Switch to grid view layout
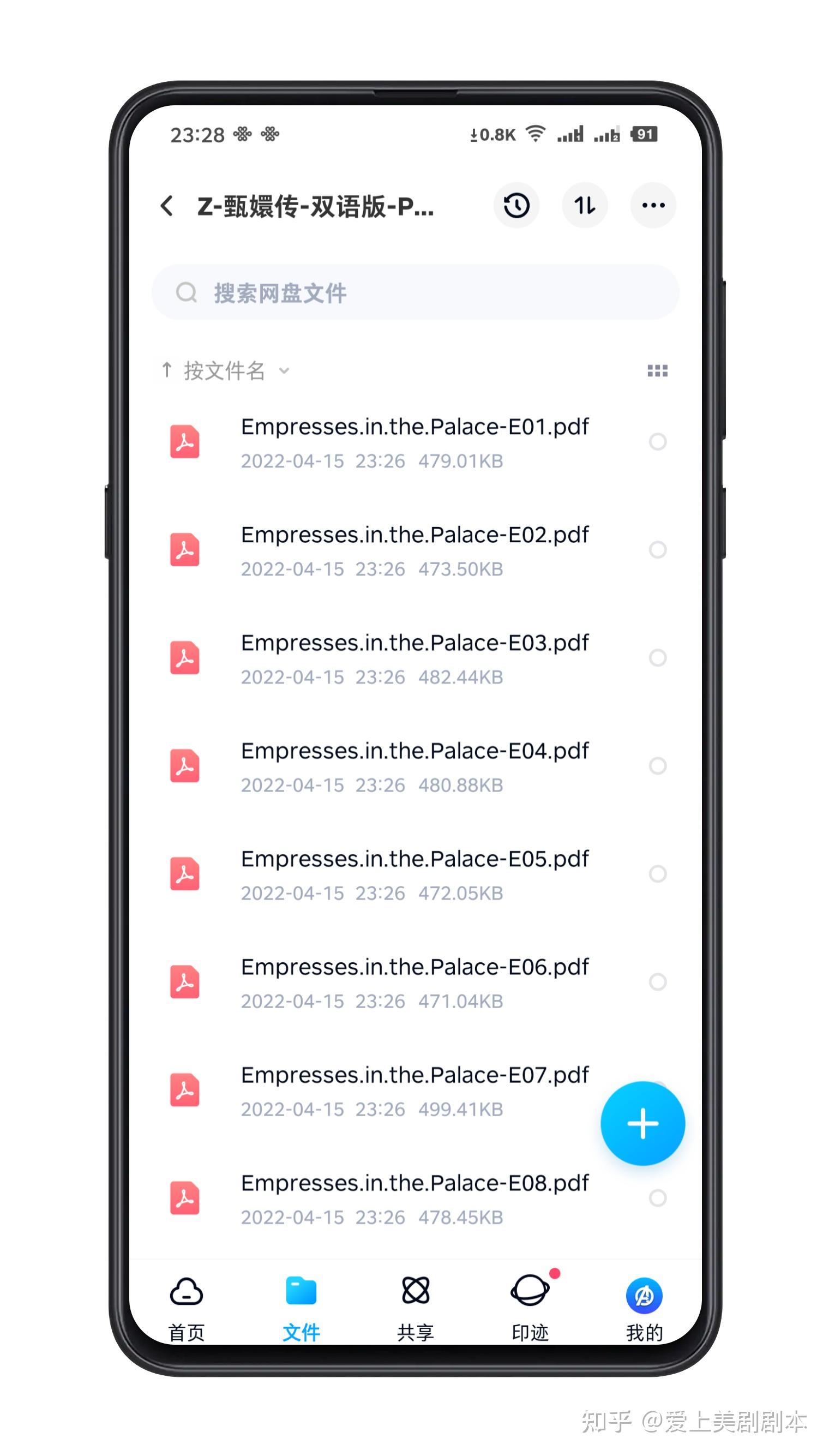This screenshot has height=1456, width=829. coord(657,371)
